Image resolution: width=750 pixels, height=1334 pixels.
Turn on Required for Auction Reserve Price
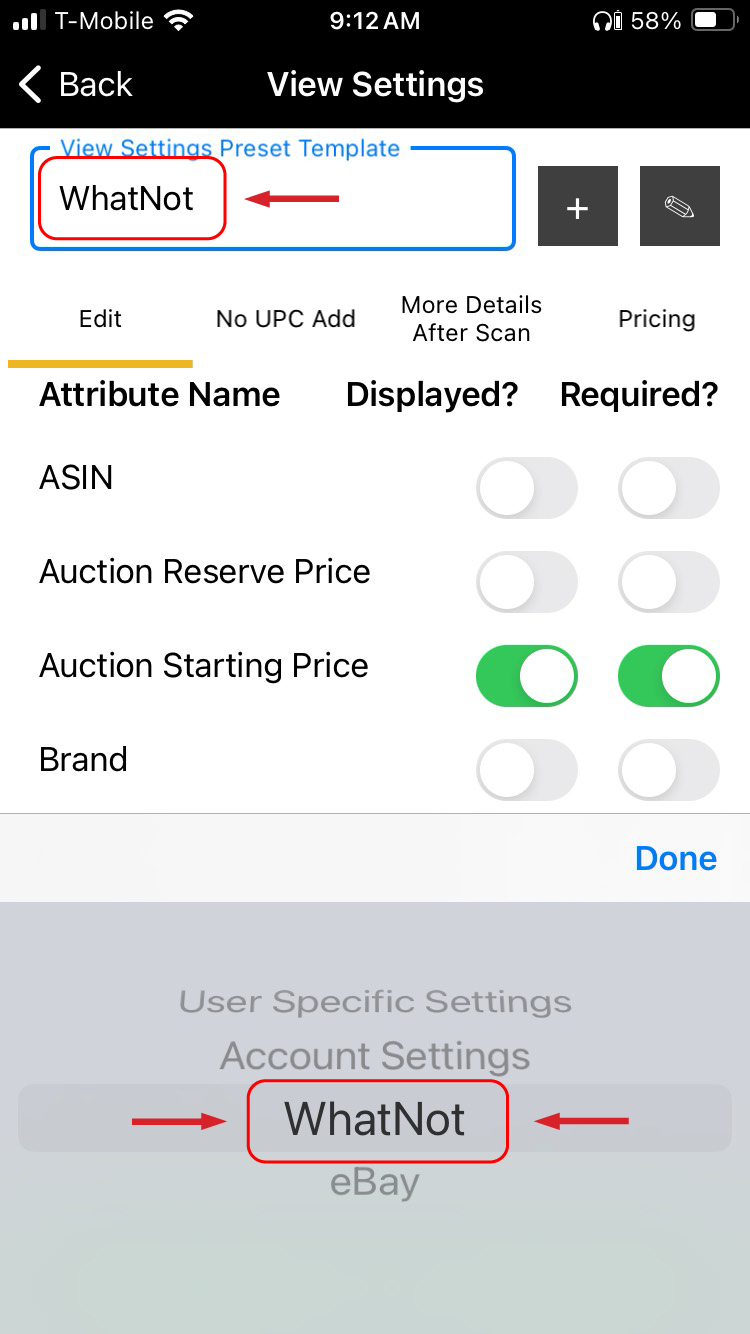click(669, 582)
